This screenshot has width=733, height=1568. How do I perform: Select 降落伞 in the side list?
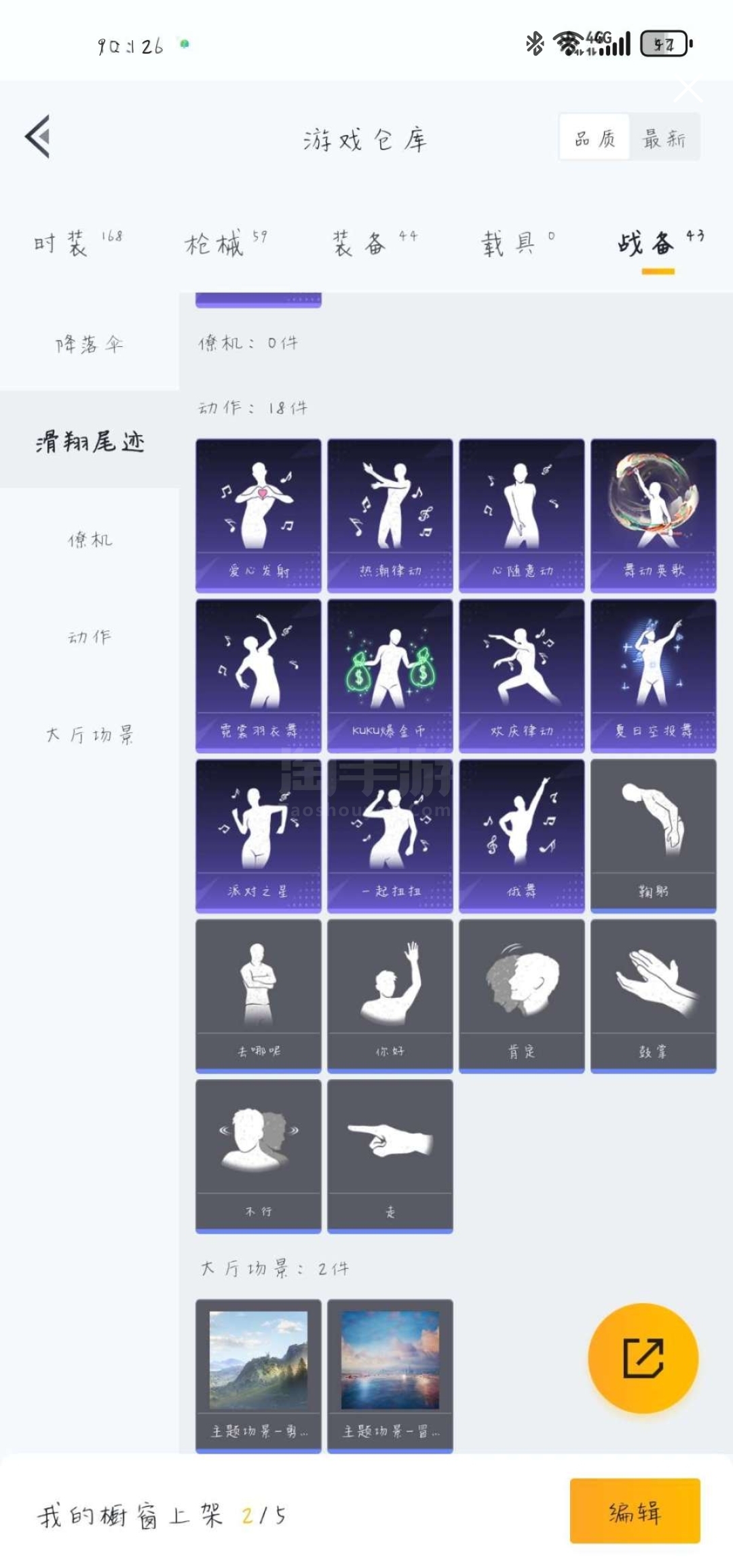pos(90,344)
